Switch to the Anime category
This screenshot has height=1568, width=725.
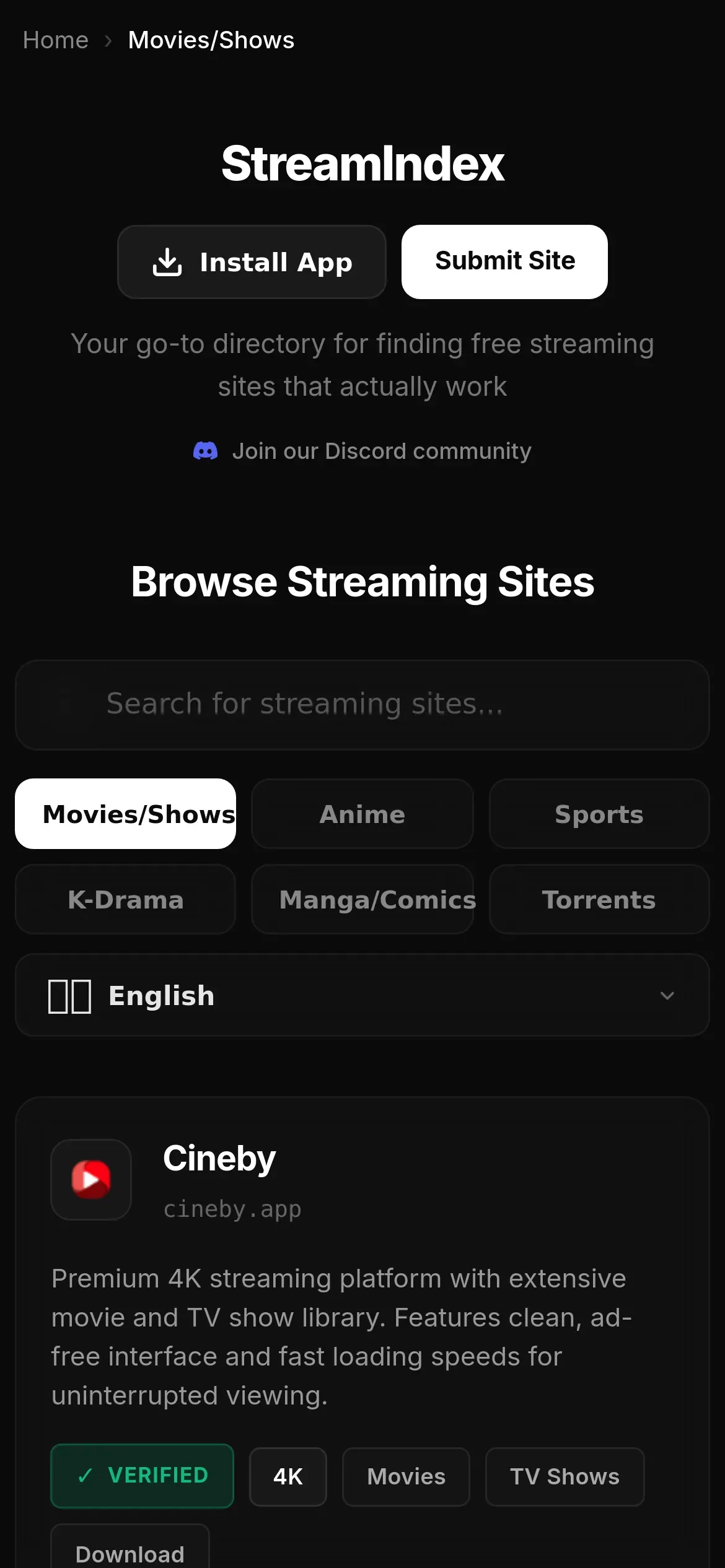pyautogui.click(x=362, y=814)
